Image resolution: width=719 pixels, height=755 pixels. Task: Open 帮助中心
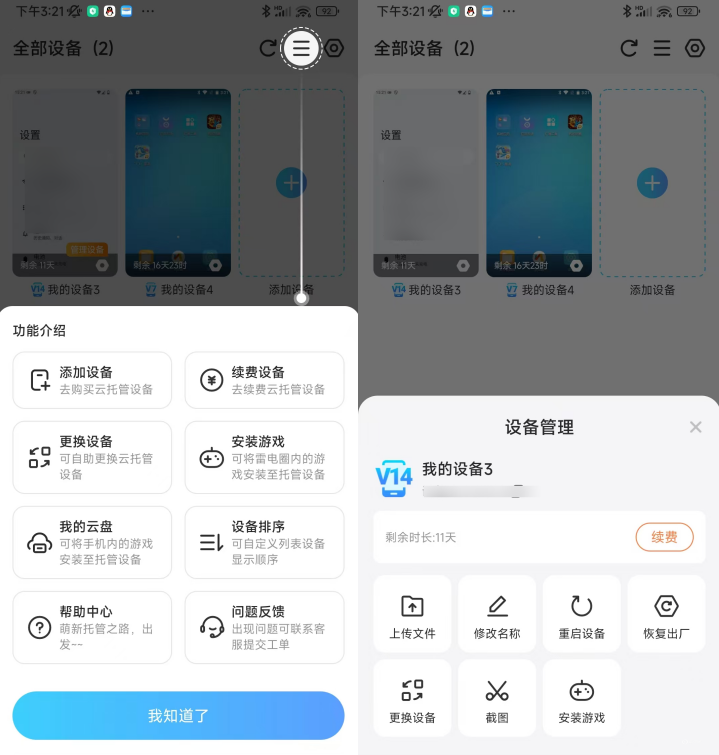pyautogui.click(x=92, y=627)
